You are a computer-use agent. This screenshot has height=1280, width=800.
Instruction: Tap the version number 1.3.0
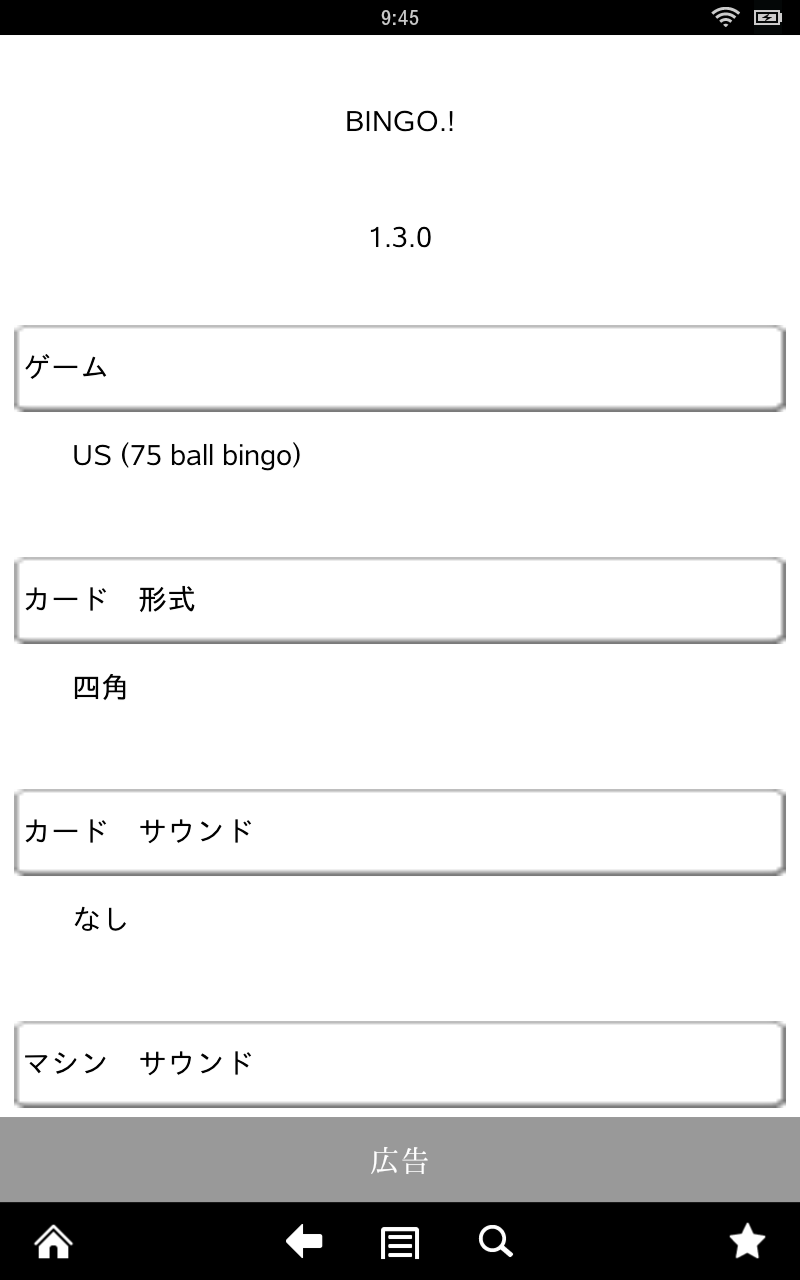click(x=400, y=238)
